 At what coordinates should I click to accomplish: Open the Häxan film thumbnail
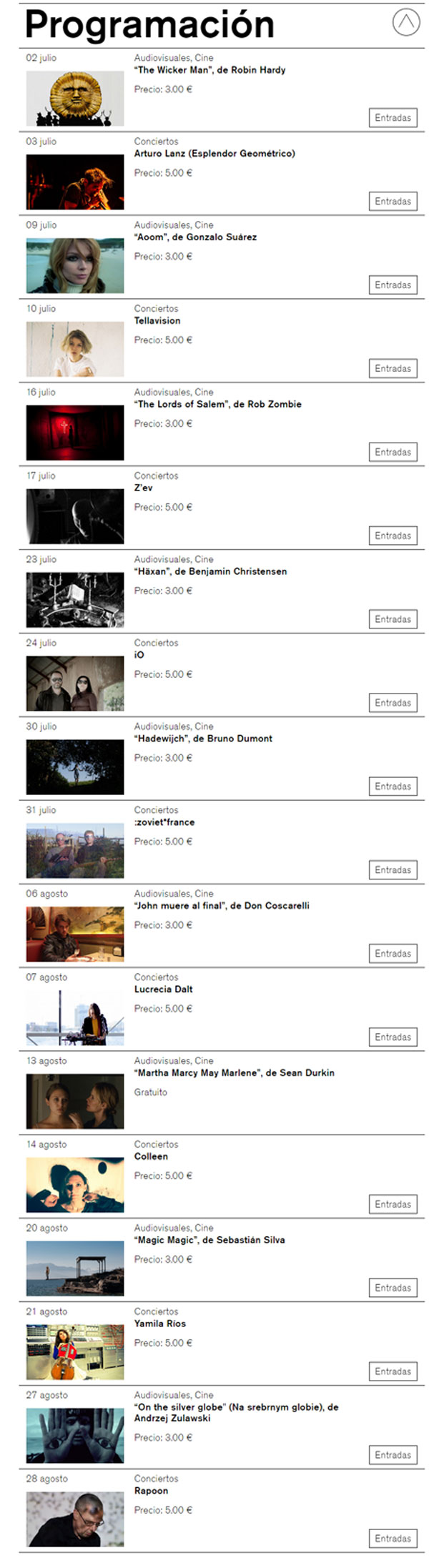click(x=75, y=600)
